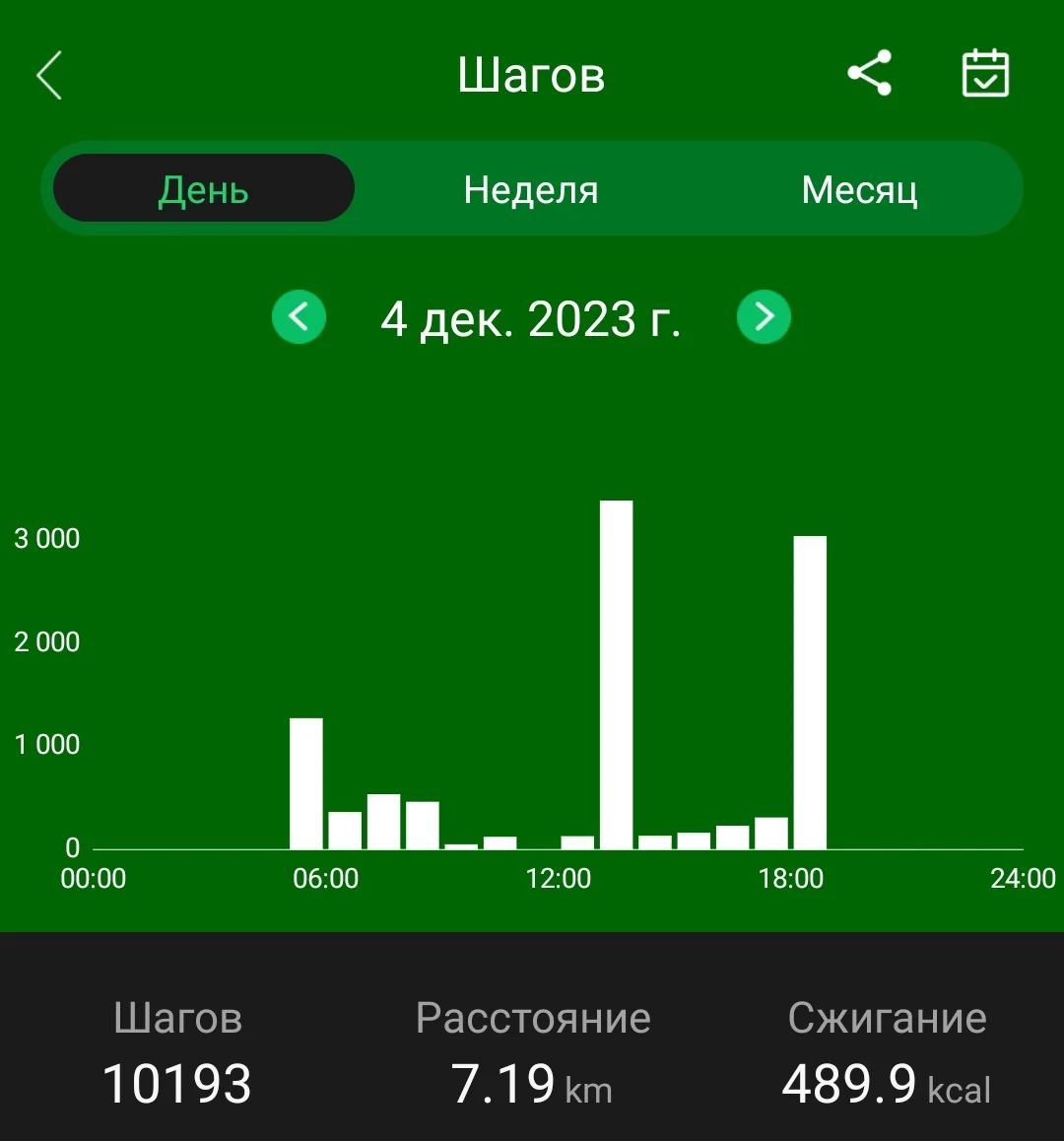Expand next date with right chevron
This screenshot has height=1141, width=1064.
point(764,316)
